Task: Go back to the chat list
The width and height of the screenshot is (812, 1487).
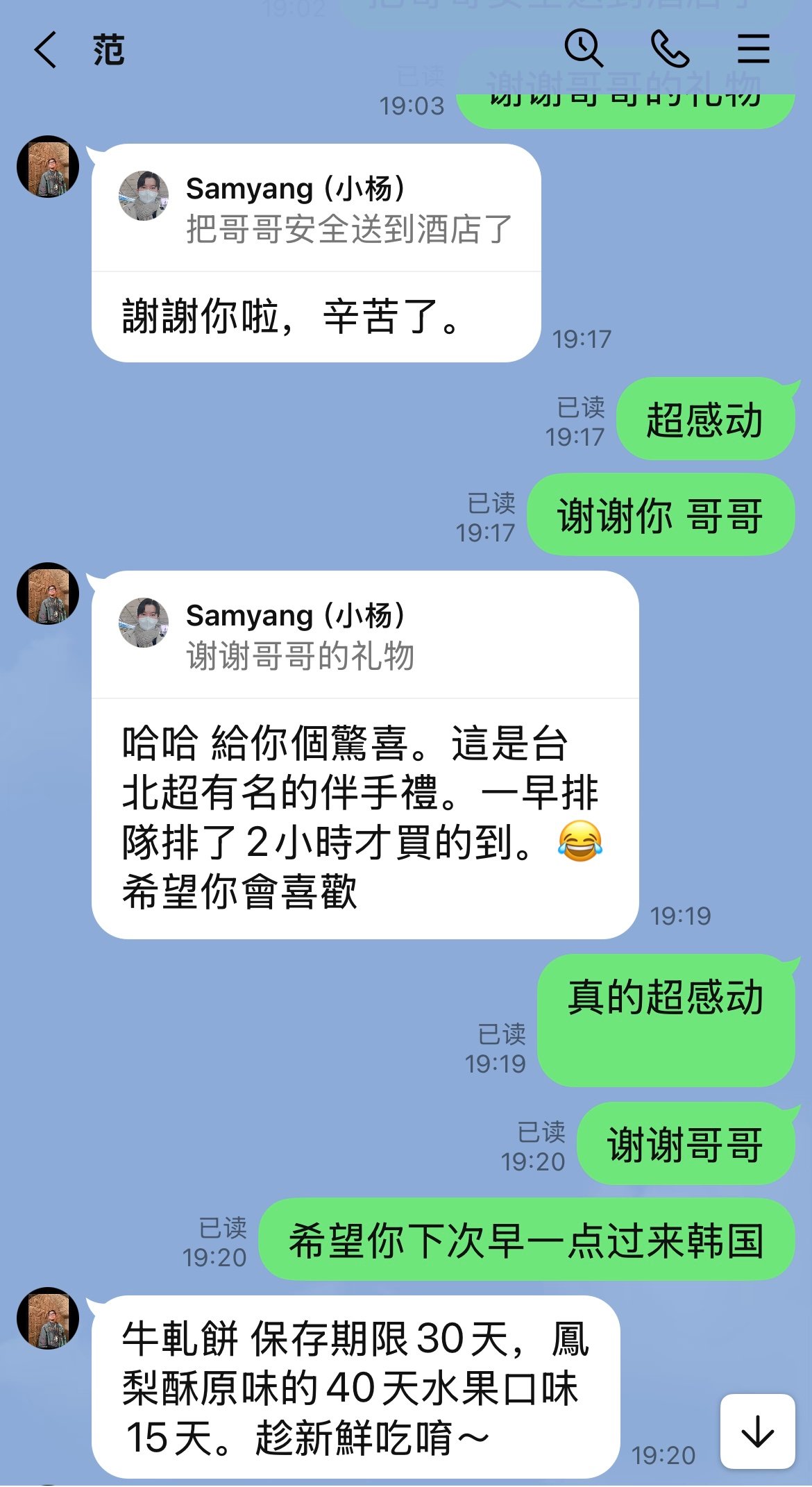Action: click(46, 50)
